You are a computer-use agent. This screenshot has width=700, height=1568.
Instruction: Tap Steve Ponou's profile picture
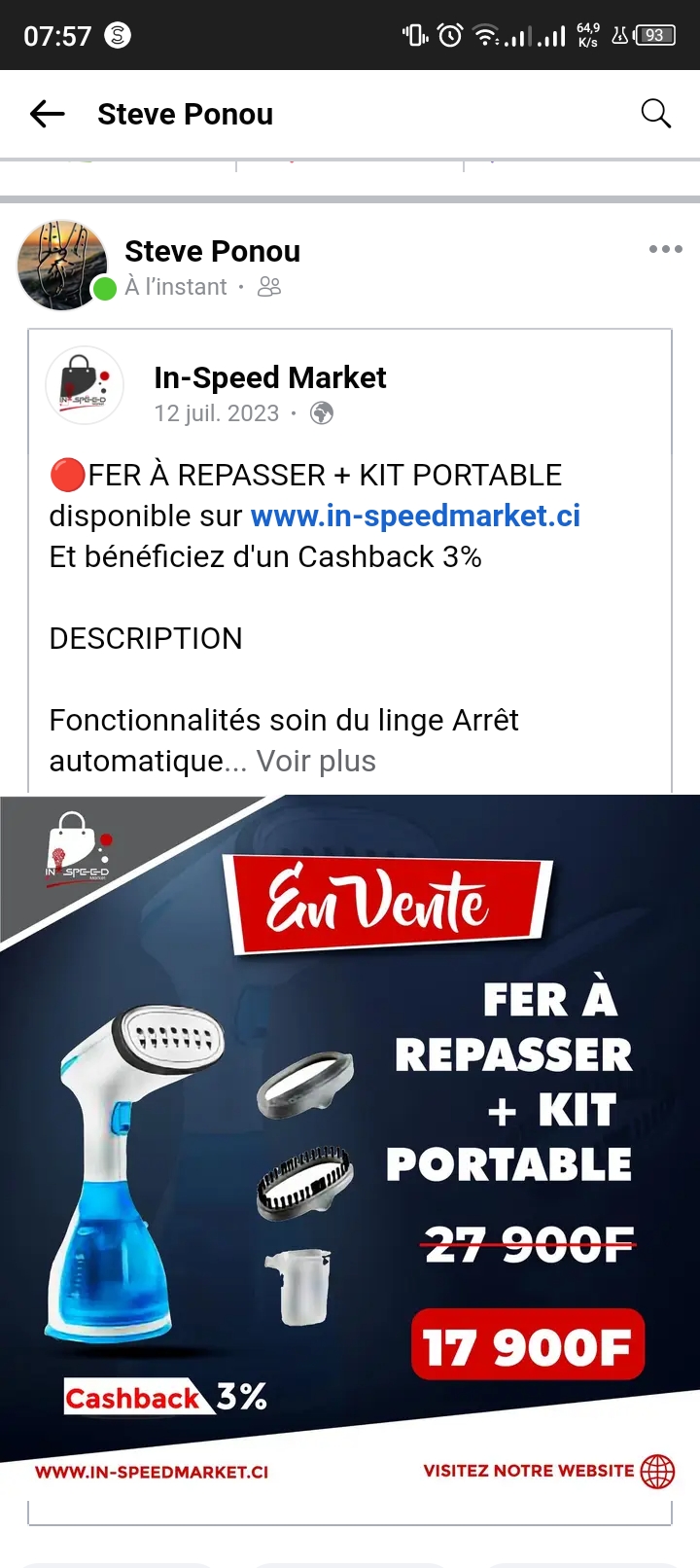click(x=63, y=266)
